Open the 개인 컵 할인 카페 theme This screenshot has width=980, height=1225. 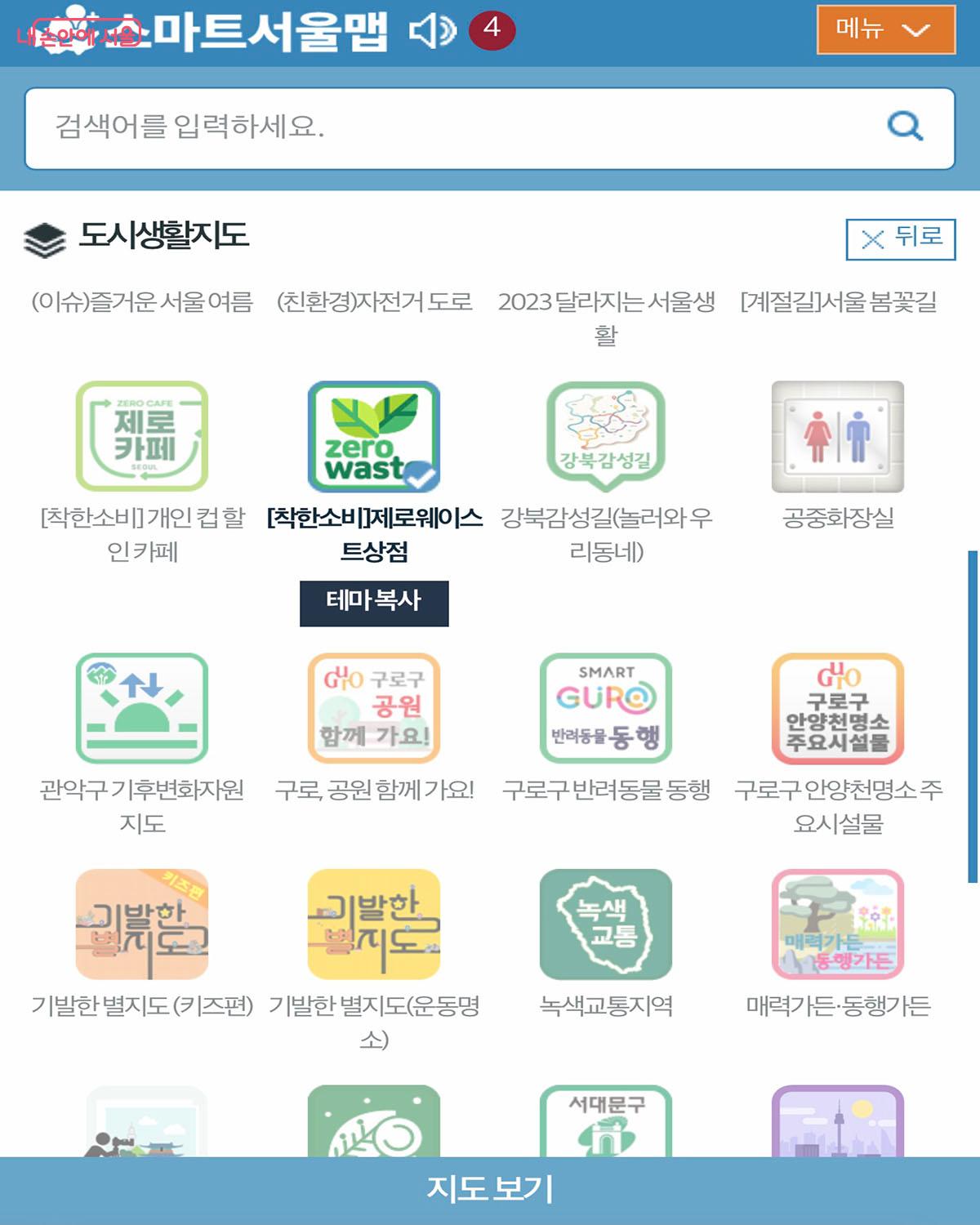[x=142, y=437]
